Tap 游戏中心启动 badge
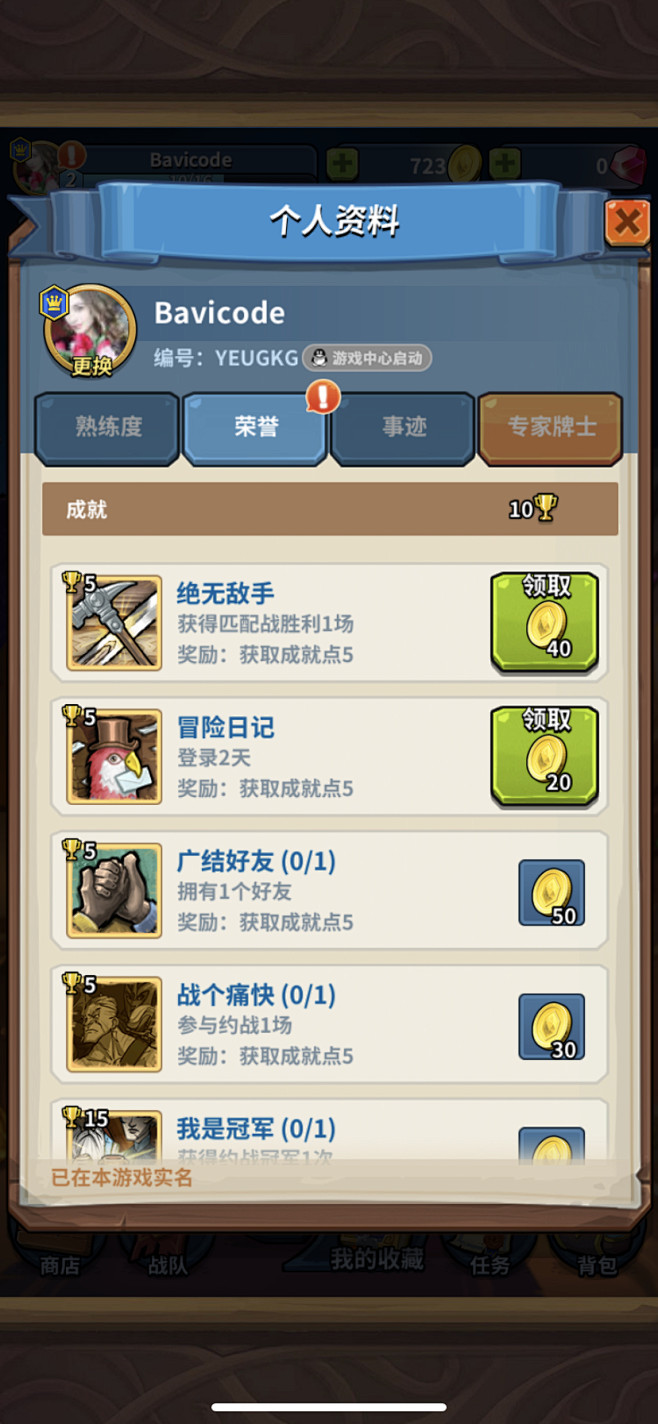Screen dimensions: 658x1424 (367, 358)
